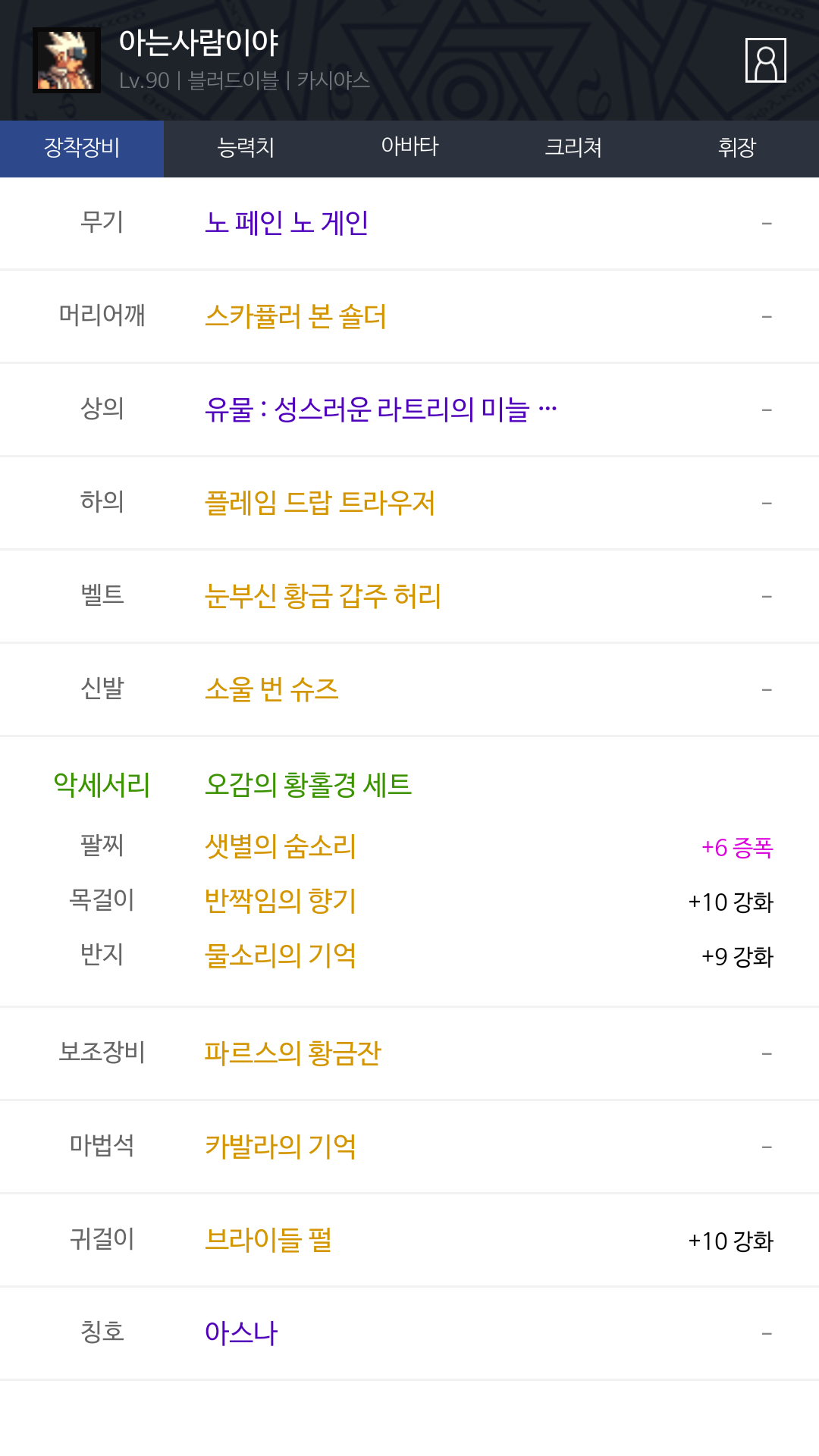Go to the 휘장 tab
This screenshot has width=819, height=1456.
point(737,149)
